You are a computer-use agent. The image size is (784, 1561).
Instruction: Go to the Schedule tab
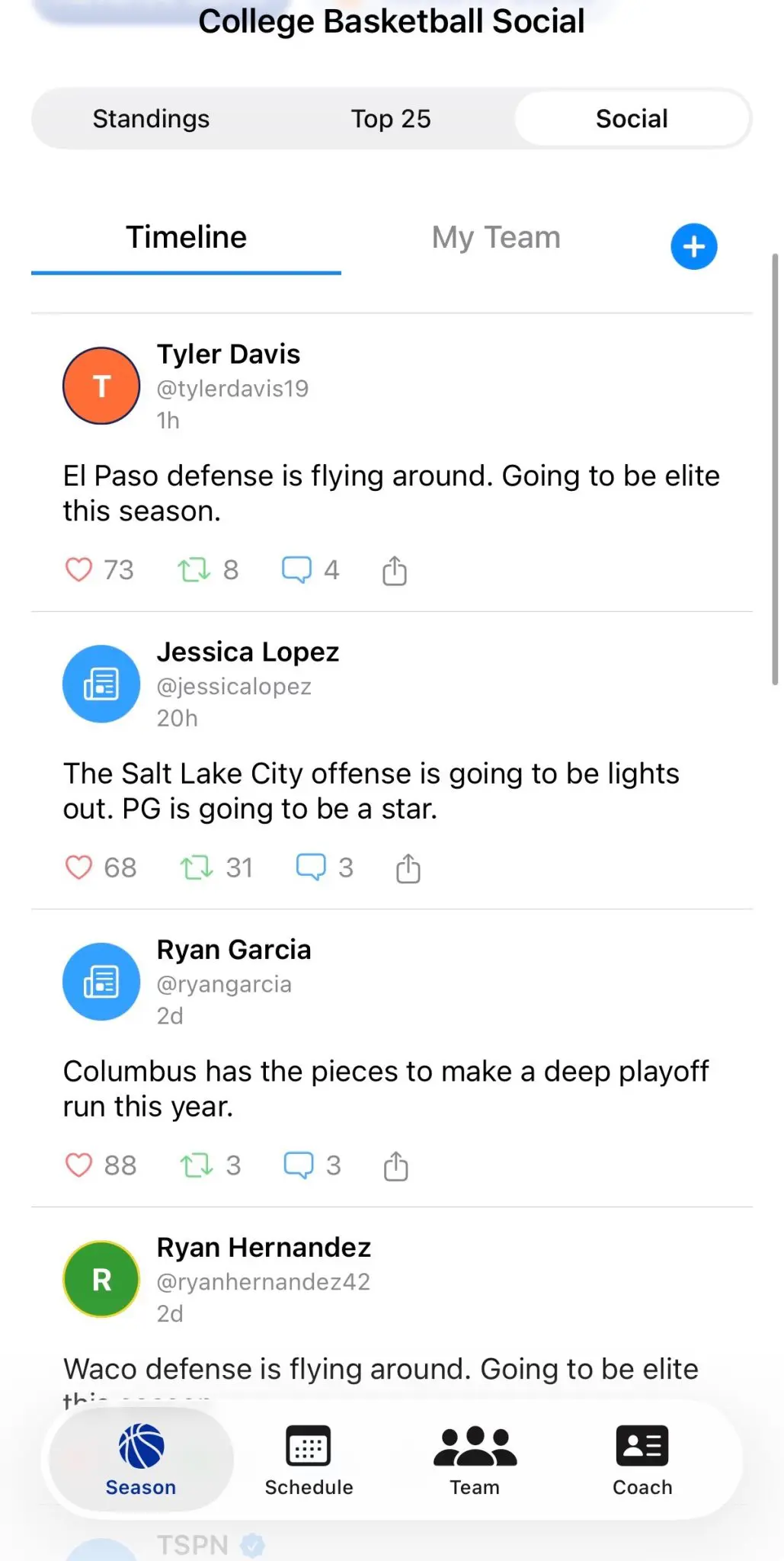(x=309, y=1460)
